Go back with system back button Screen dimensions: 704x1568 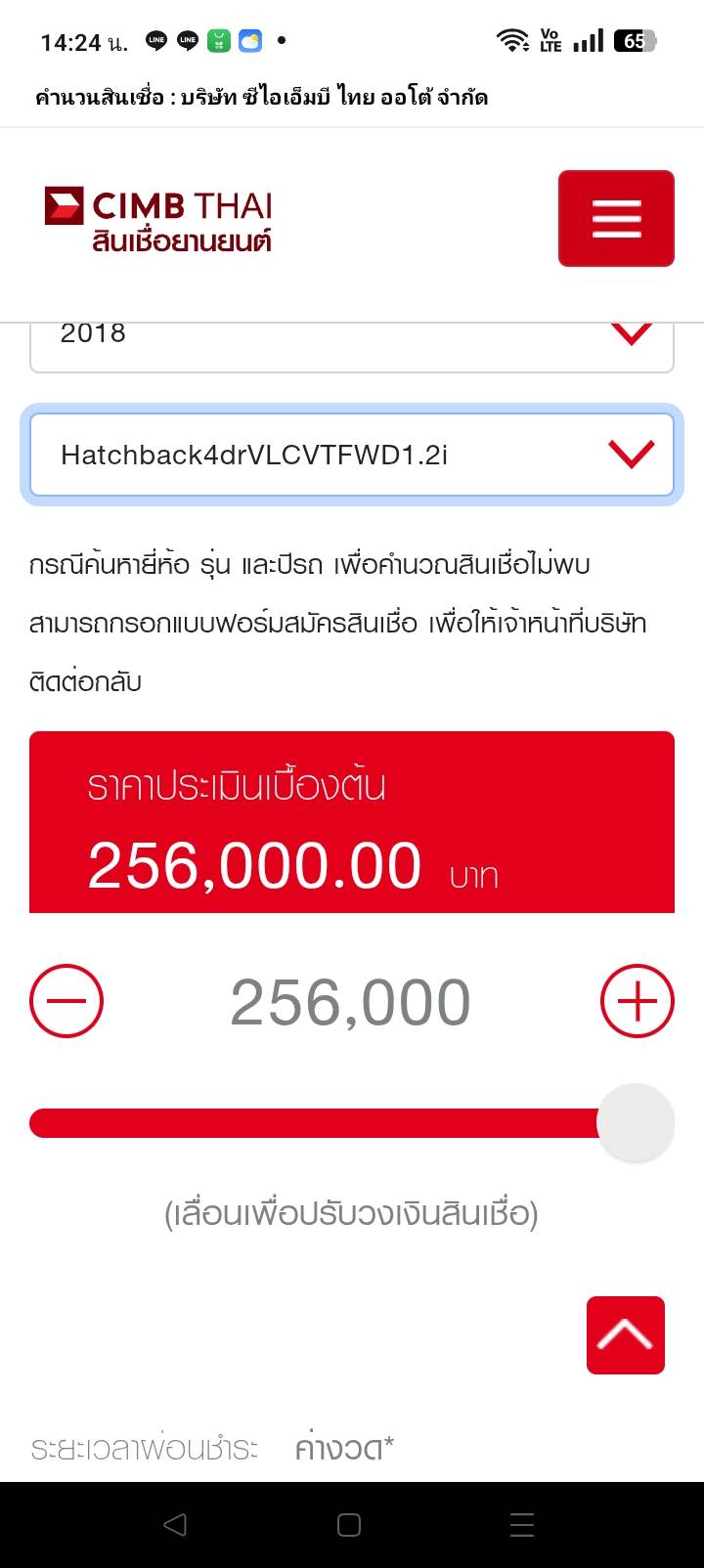coord(175,1525)
